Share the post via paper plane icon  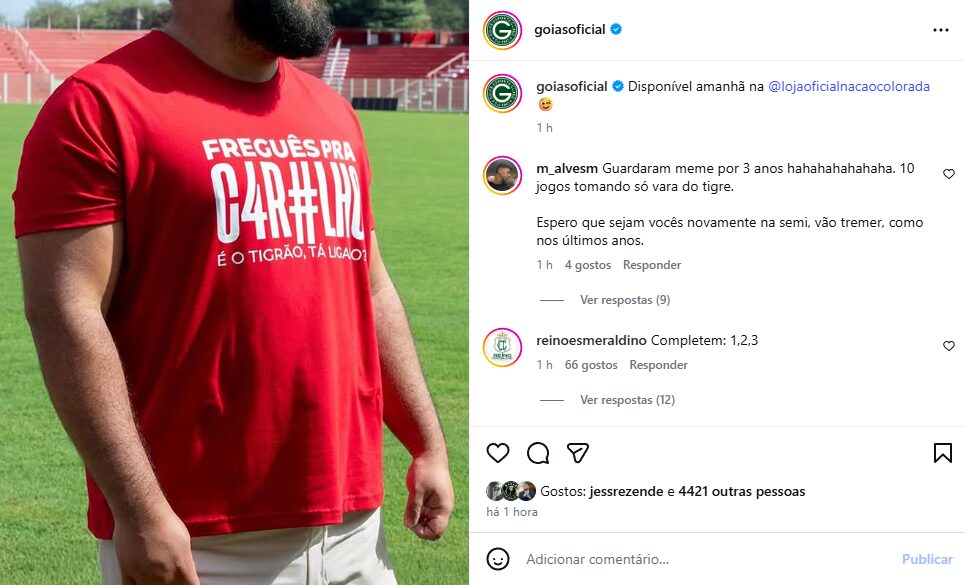pos(578,453)
